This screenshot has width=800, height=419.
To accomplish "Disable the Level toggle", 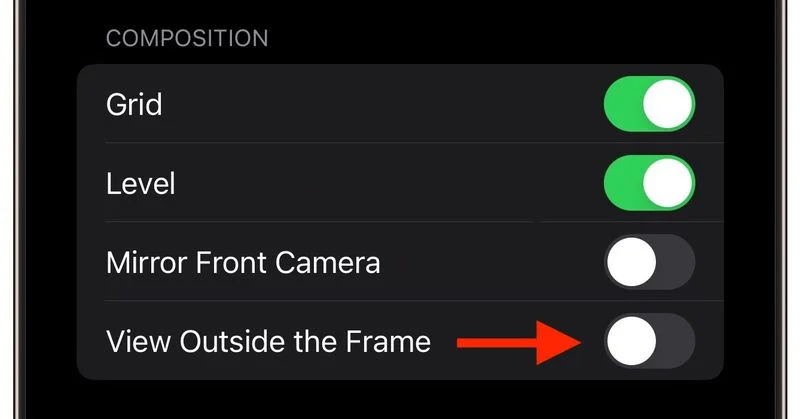I will coord(649,184).
